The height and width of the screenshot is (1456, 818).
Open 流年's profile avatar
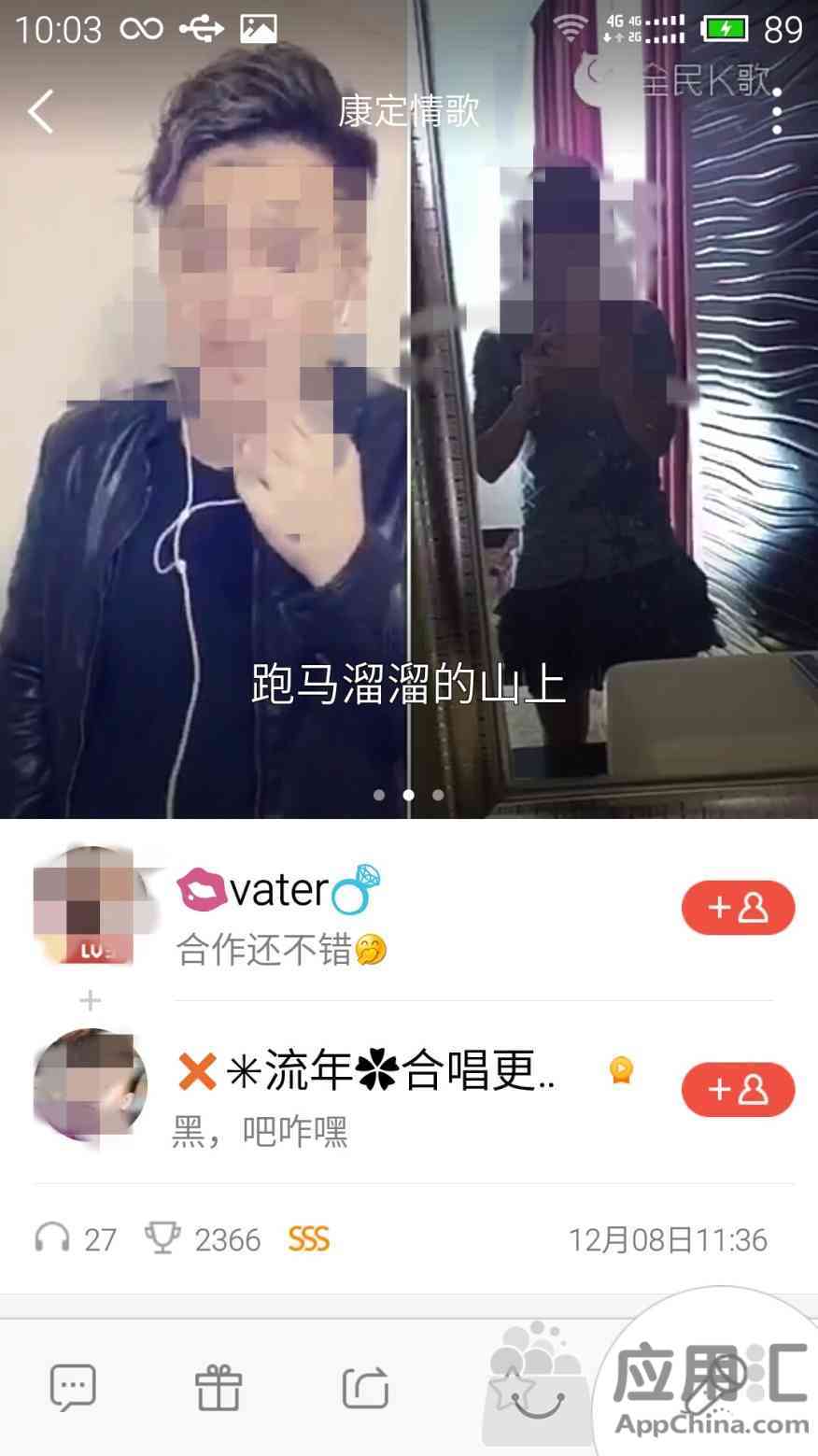91,1083
